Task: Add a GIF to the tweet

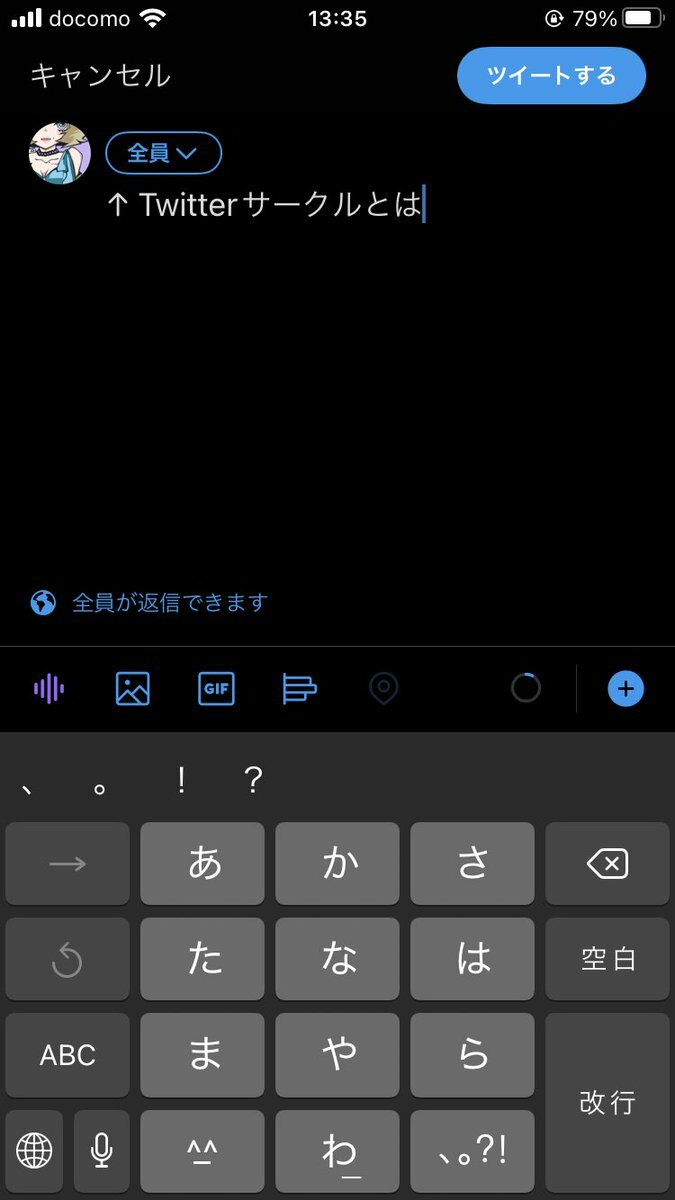Action: pos(216,688)
